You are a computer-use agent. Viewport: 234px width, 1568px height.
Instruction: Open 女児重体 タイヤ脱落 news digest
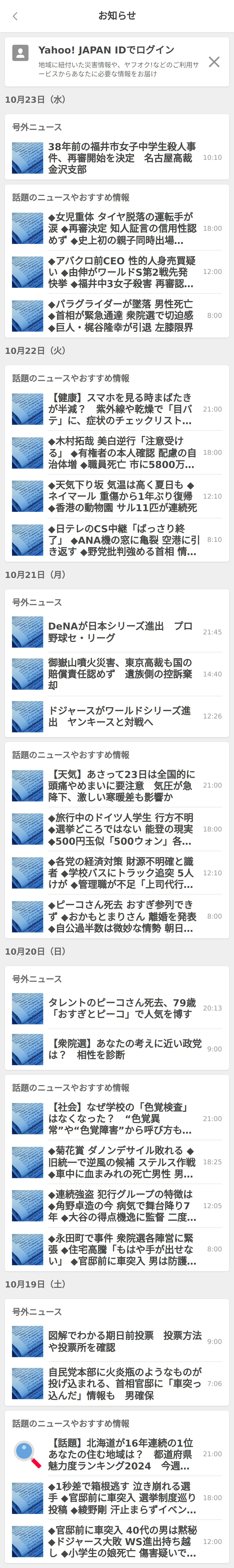(122, 228)
